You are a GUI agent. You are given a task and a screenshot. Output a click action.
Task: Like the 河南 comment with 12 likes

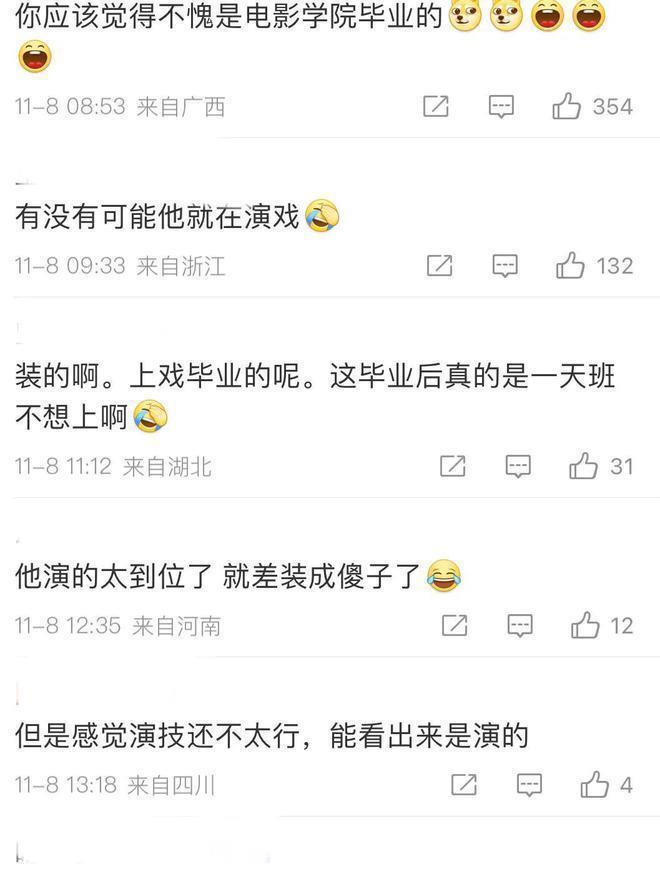coord(585,625)
